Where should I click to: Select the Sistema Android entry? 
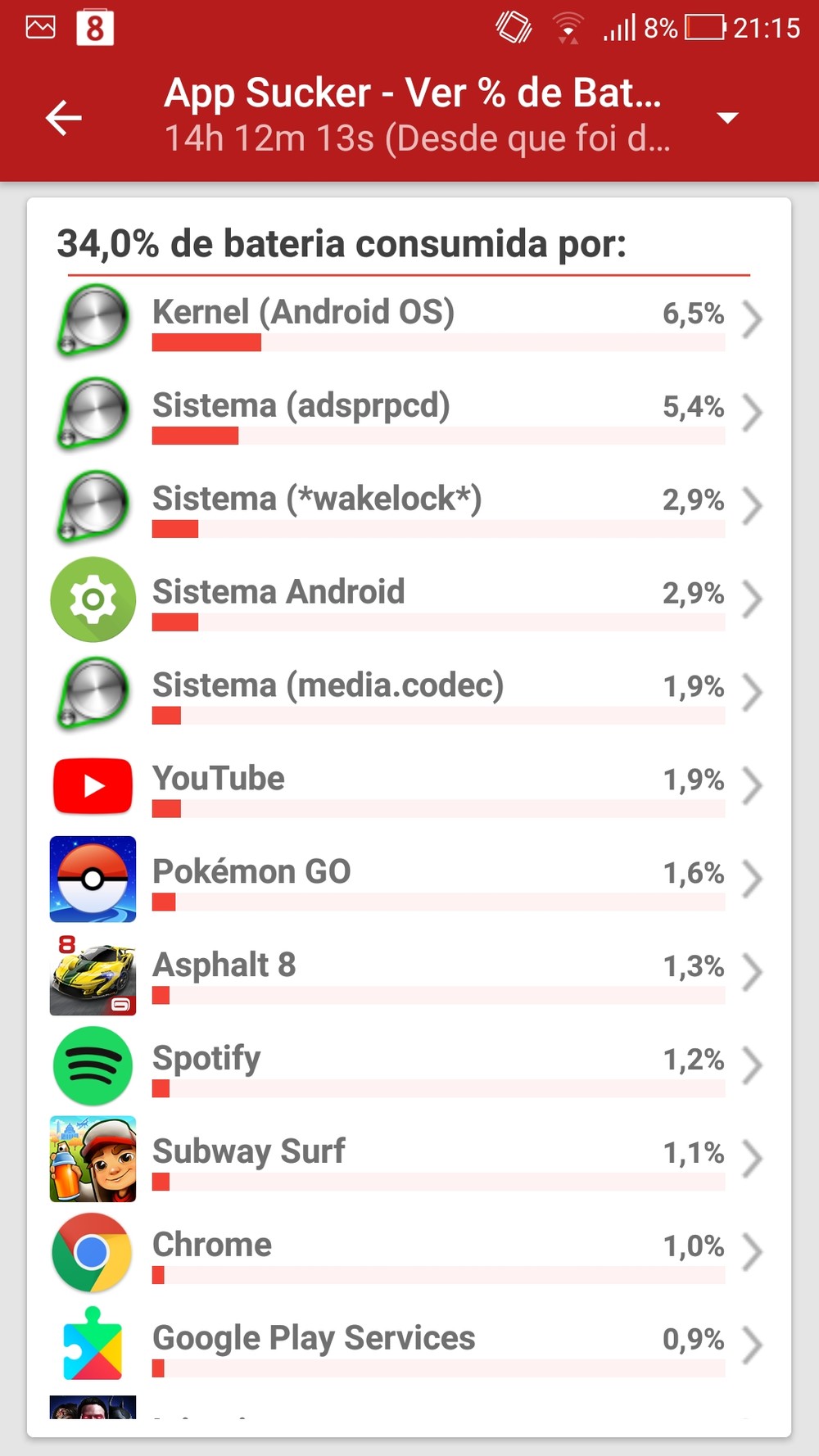(x=409, y=599)
